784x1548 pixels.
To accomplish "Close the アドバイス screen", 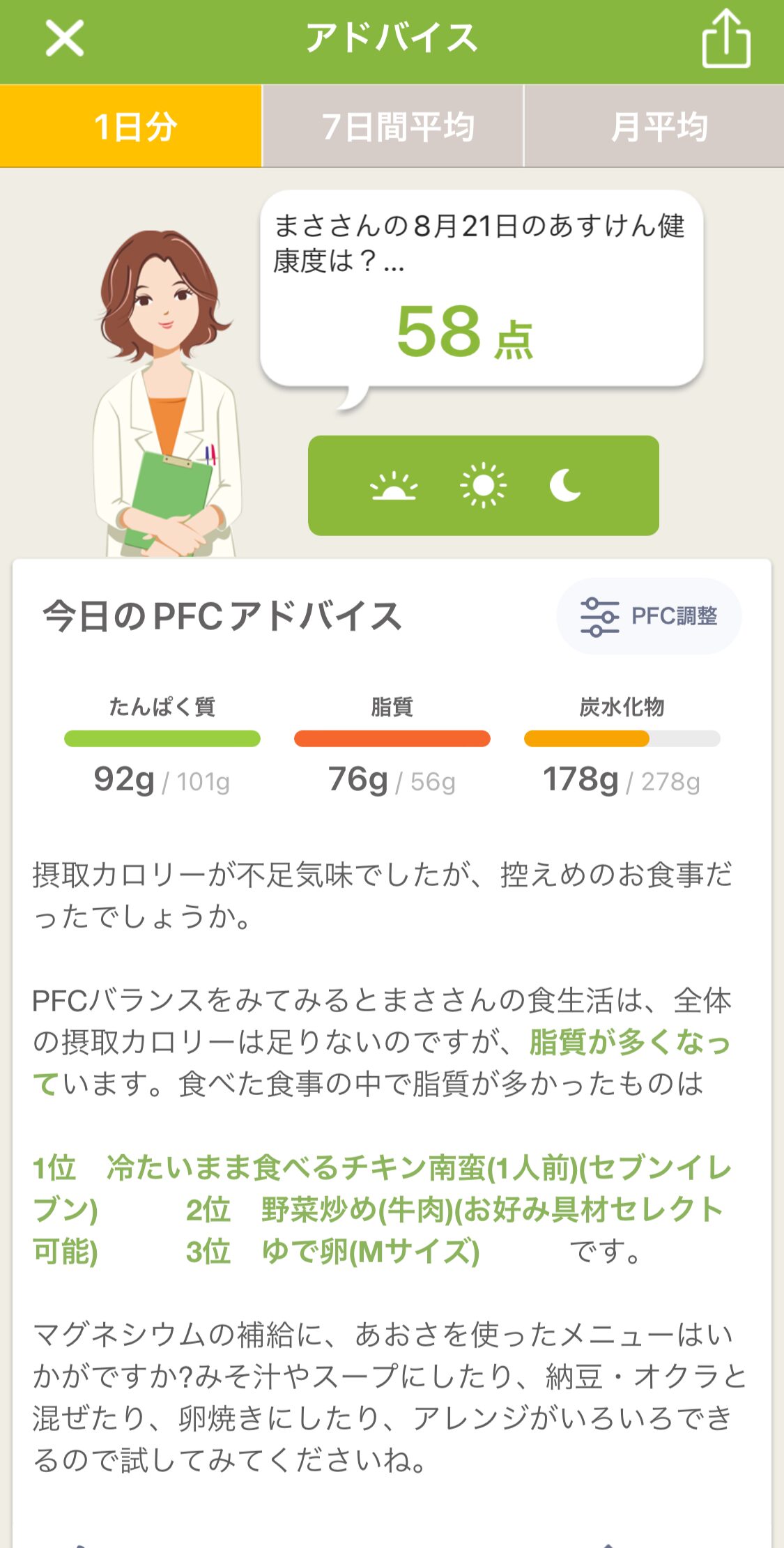I will (x=64, y=38).
